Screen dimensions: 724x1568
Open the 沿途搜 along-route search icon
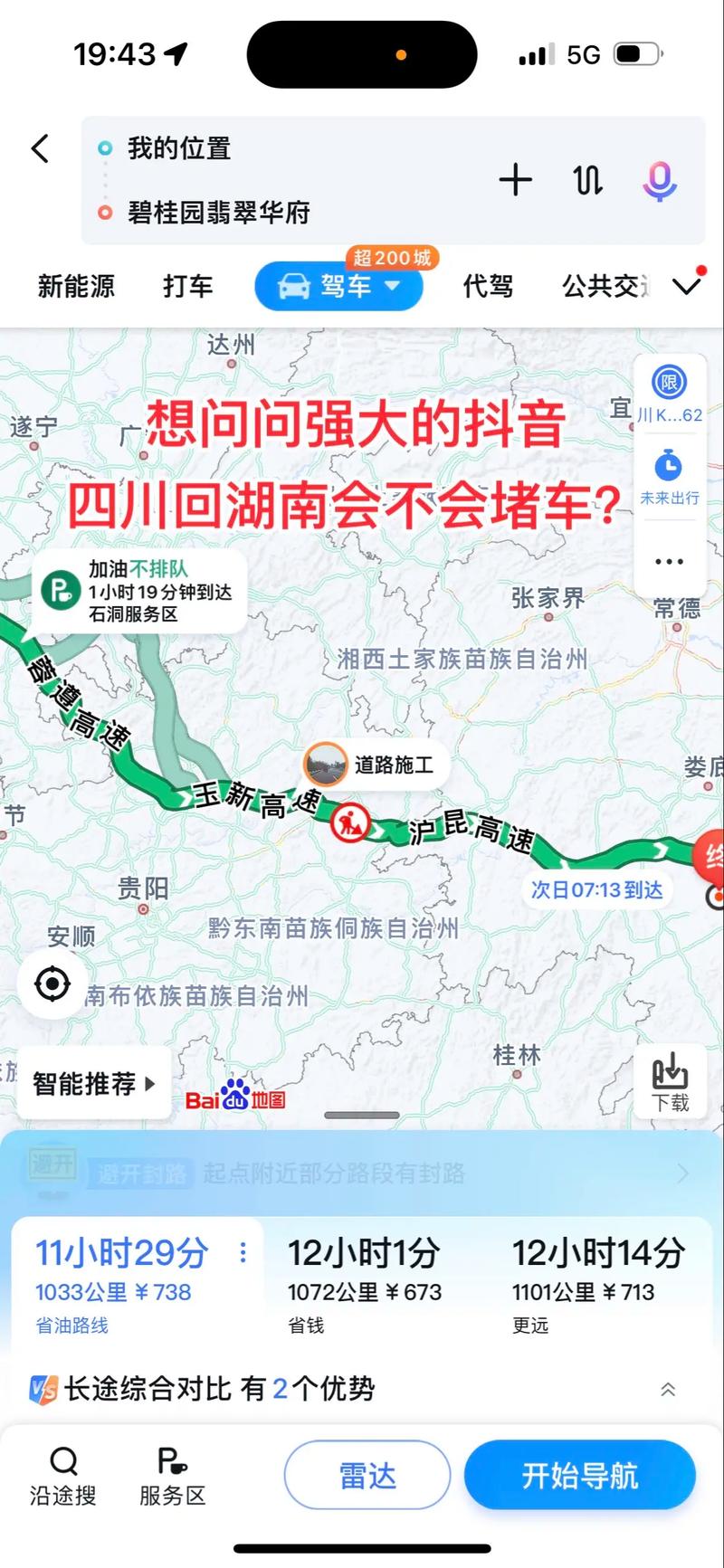pyautogui.click(x=63, y=1475)
